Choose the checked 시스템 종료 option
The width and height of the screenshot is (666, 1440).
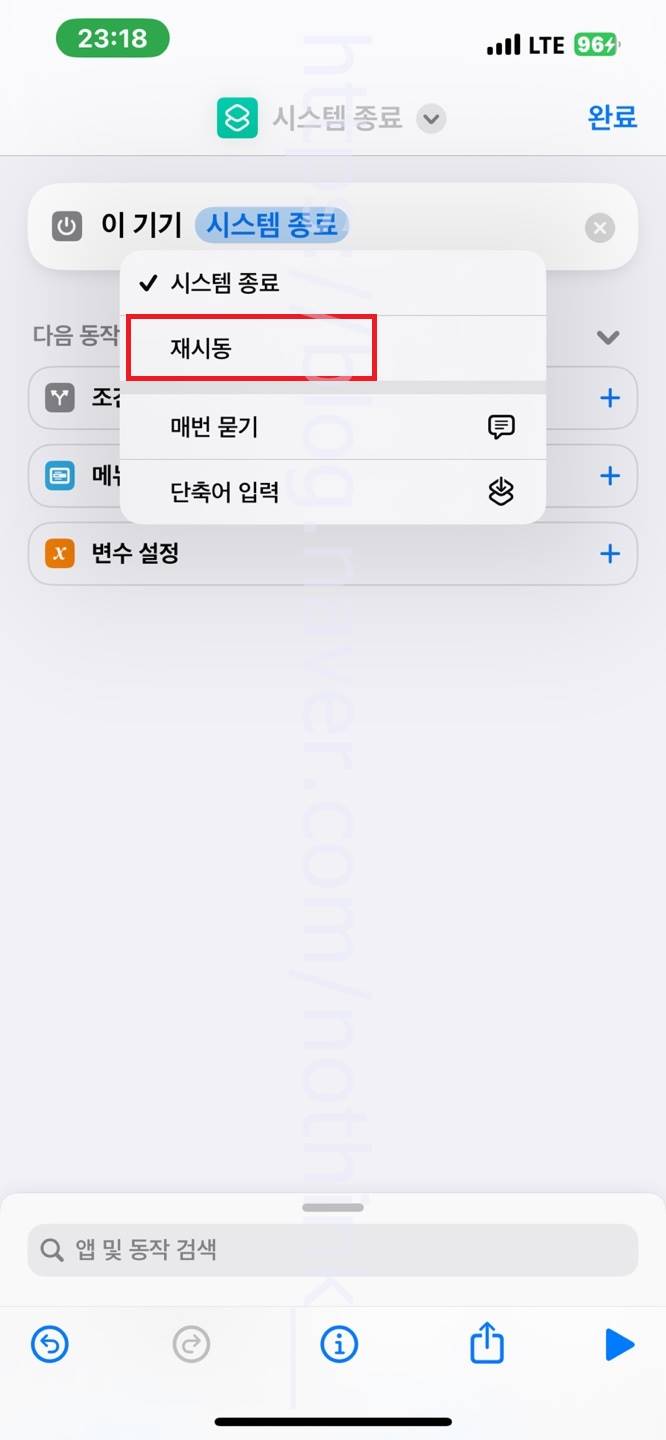pos(332,283)
